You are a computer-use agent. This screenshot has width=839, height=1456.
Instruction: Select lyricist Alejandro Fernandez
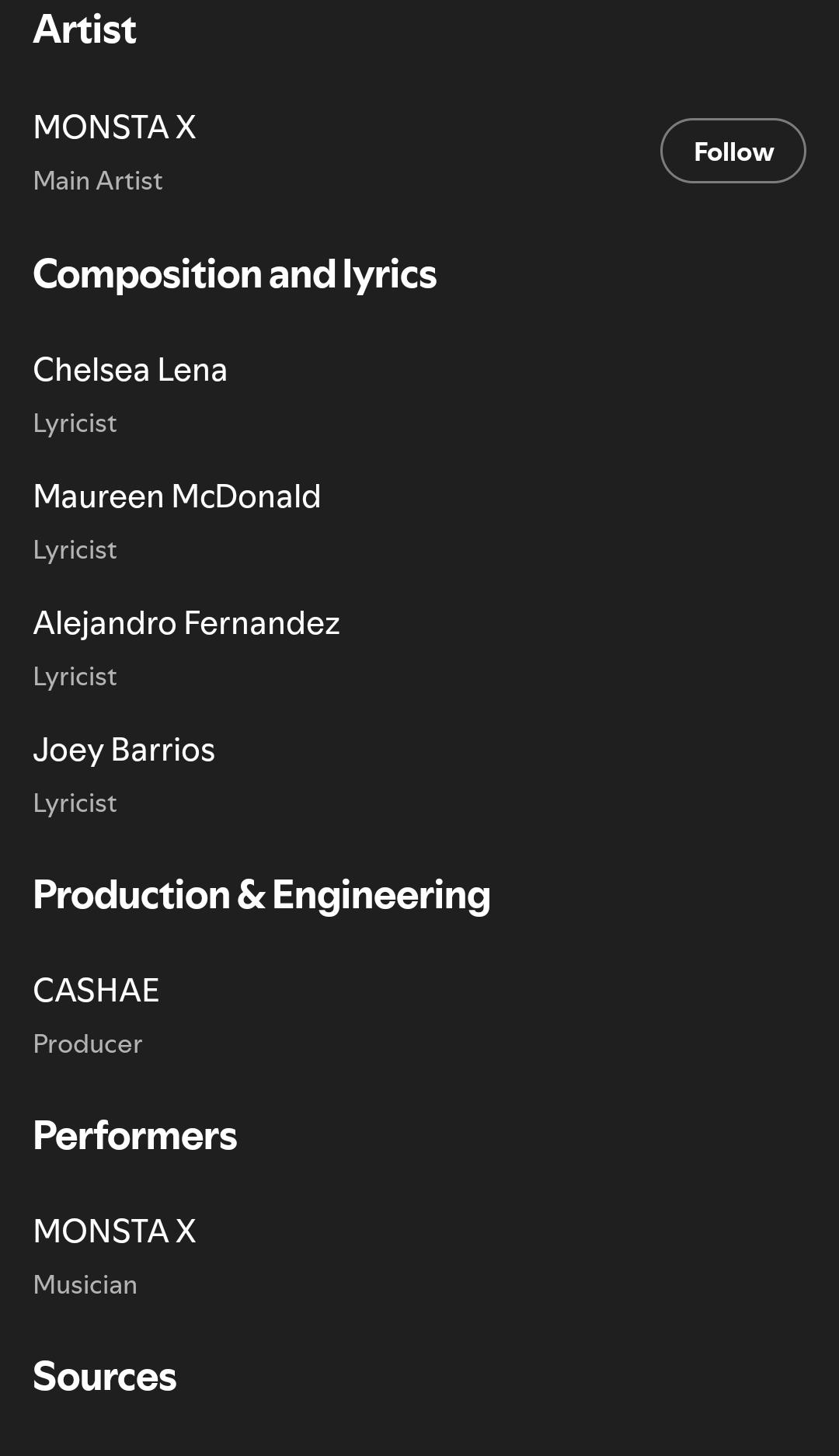186,623
